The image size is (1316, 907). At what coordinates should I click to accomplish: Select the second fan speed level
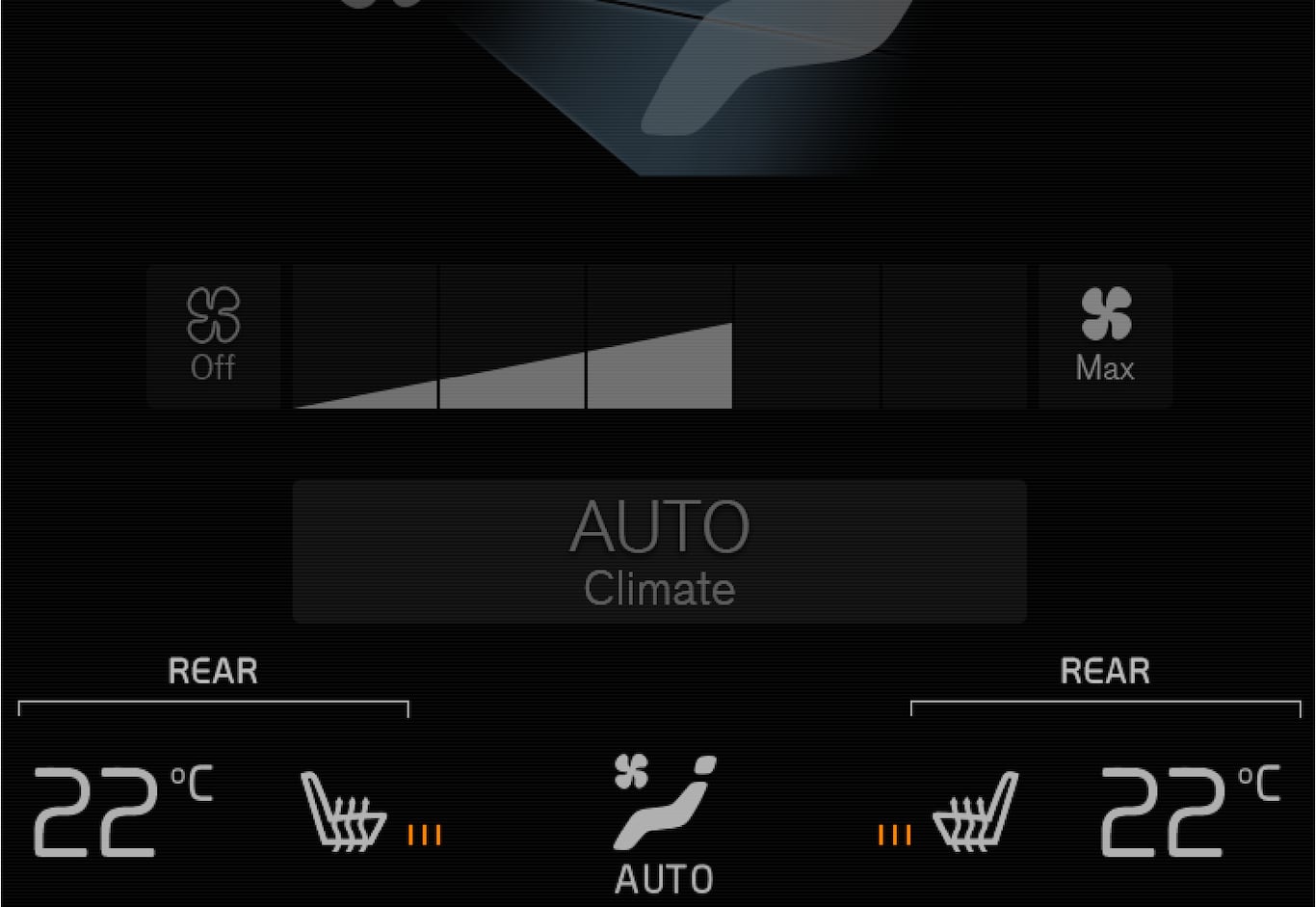[513, 336]
